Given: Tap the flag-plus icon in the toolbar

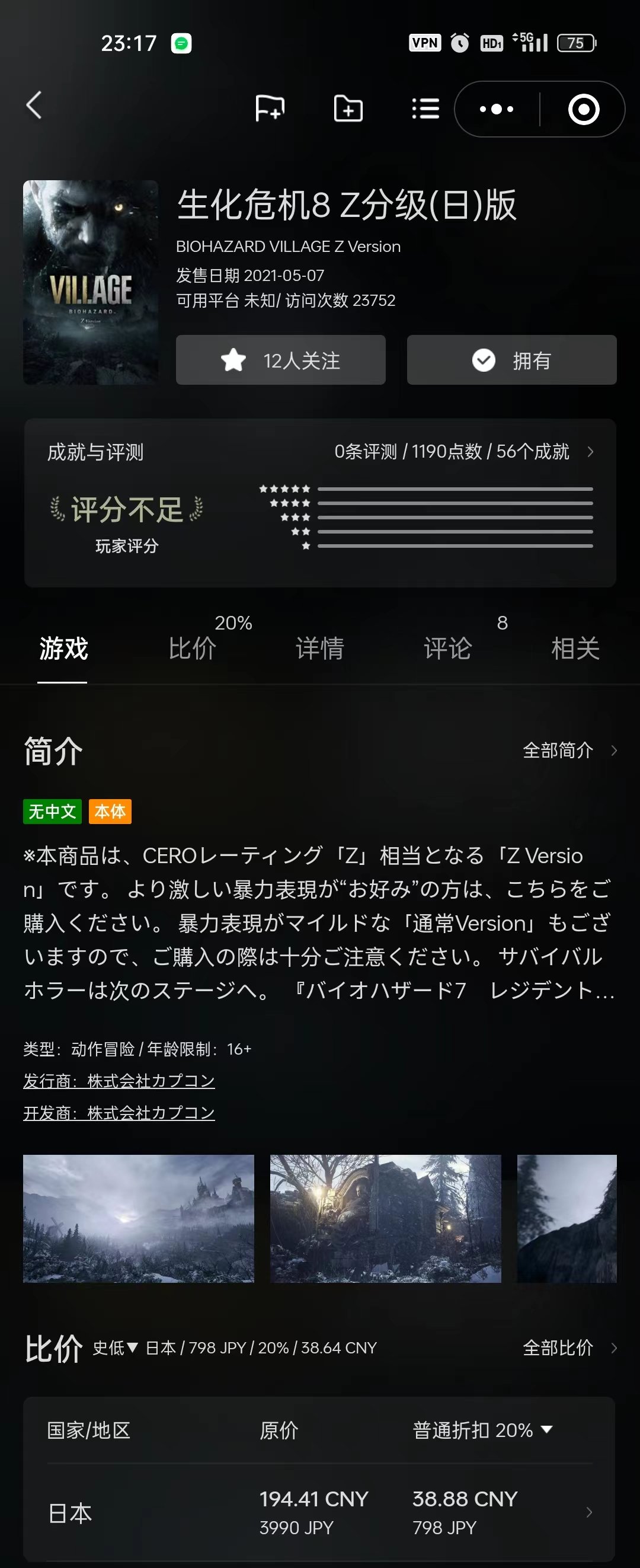Looking at the screenshot, I should 270,109.
